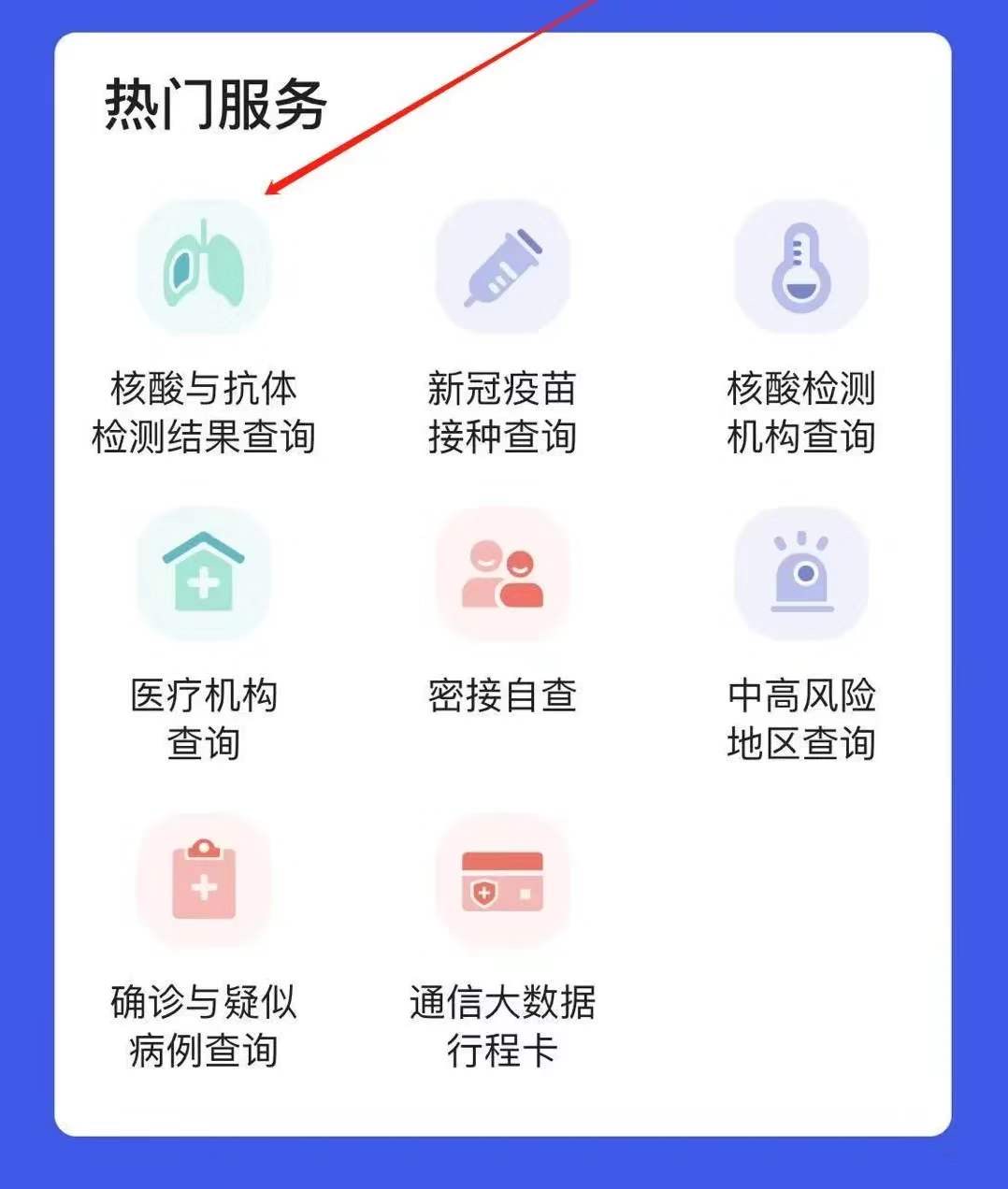The image size is (1008, 1189).
Task: Check 中高风险地区查询
Action: [x=801, y=574]
